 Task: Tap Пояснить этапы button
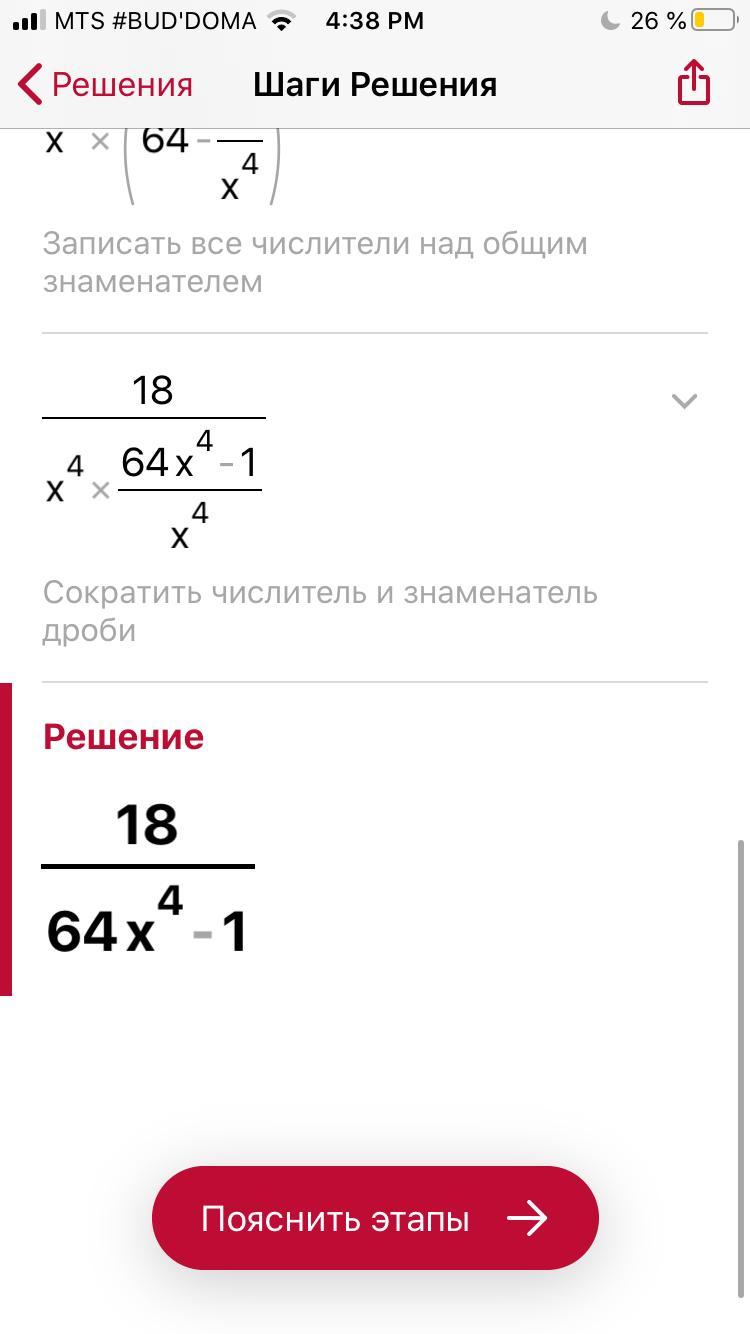pos(375,1218)
